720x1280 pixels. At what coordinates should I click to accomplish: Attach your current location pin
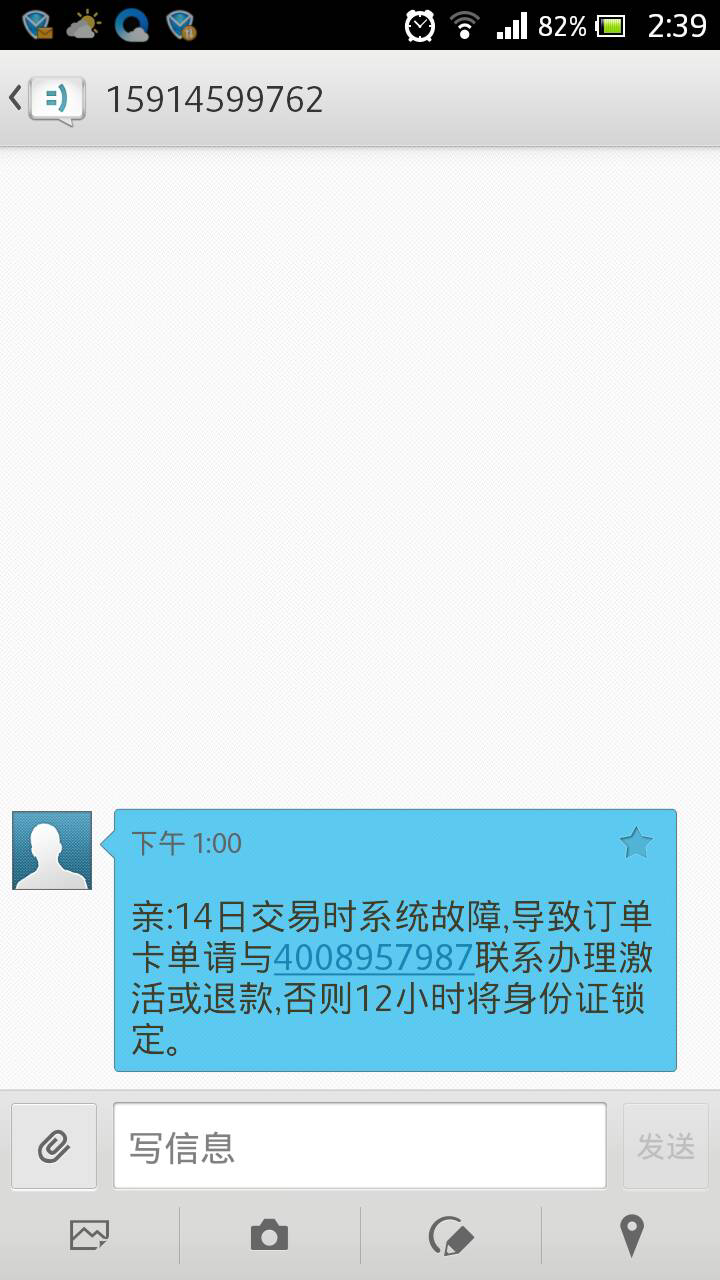631,1236
